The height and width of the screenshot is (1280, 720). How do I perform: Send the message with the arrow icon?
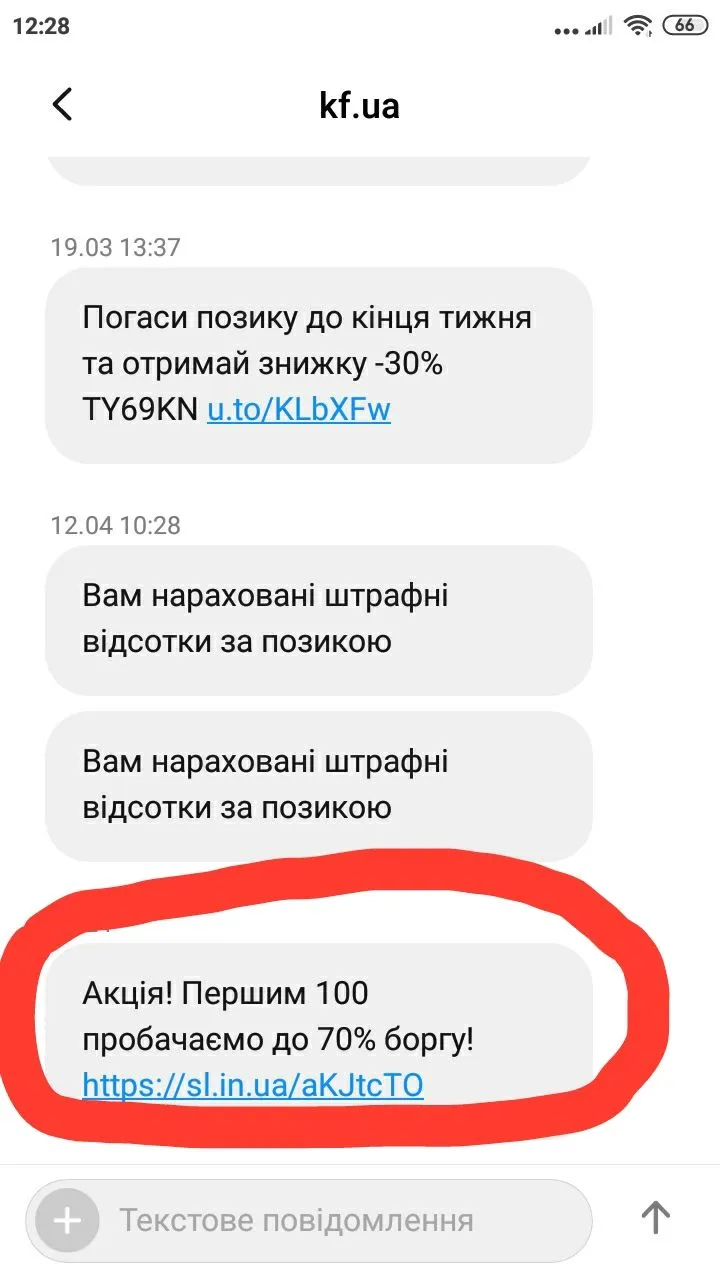point(655,1218)
